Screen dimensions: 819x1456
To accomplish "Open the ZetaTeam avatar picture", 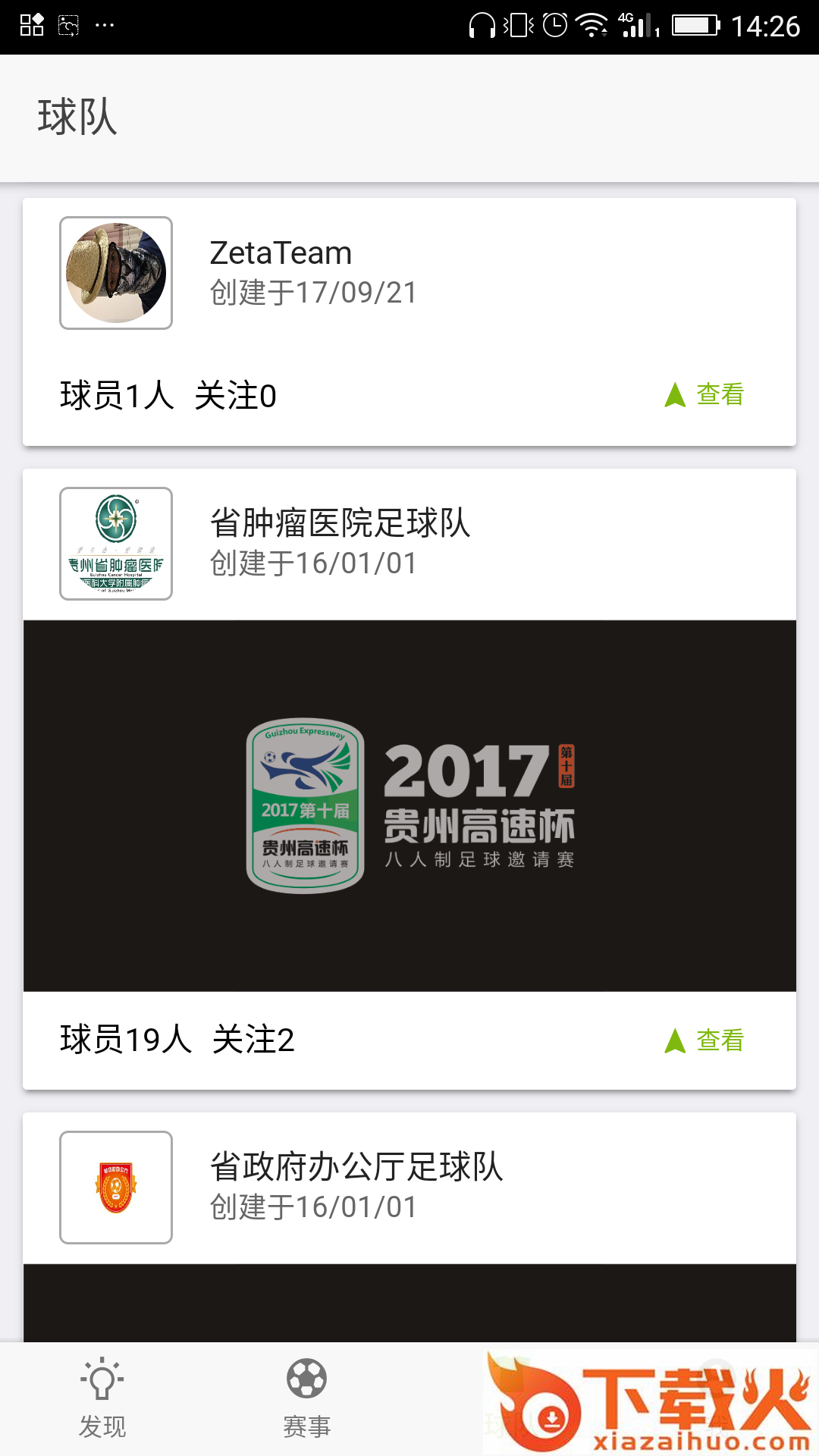I will point(115,273).
